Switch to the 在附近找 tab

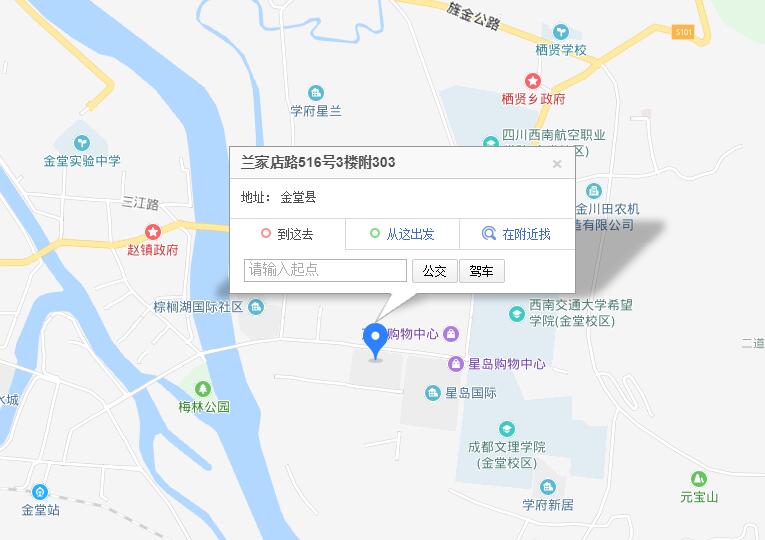517,234
